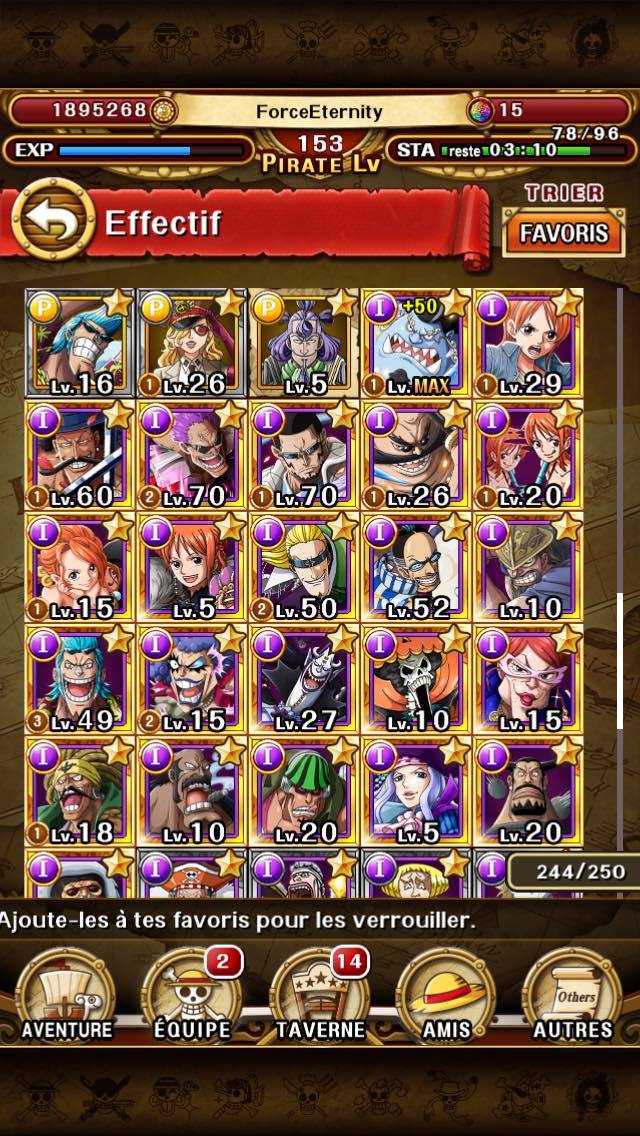
Task: Select the Lv.60 character card
Action: tap(80, 456)
